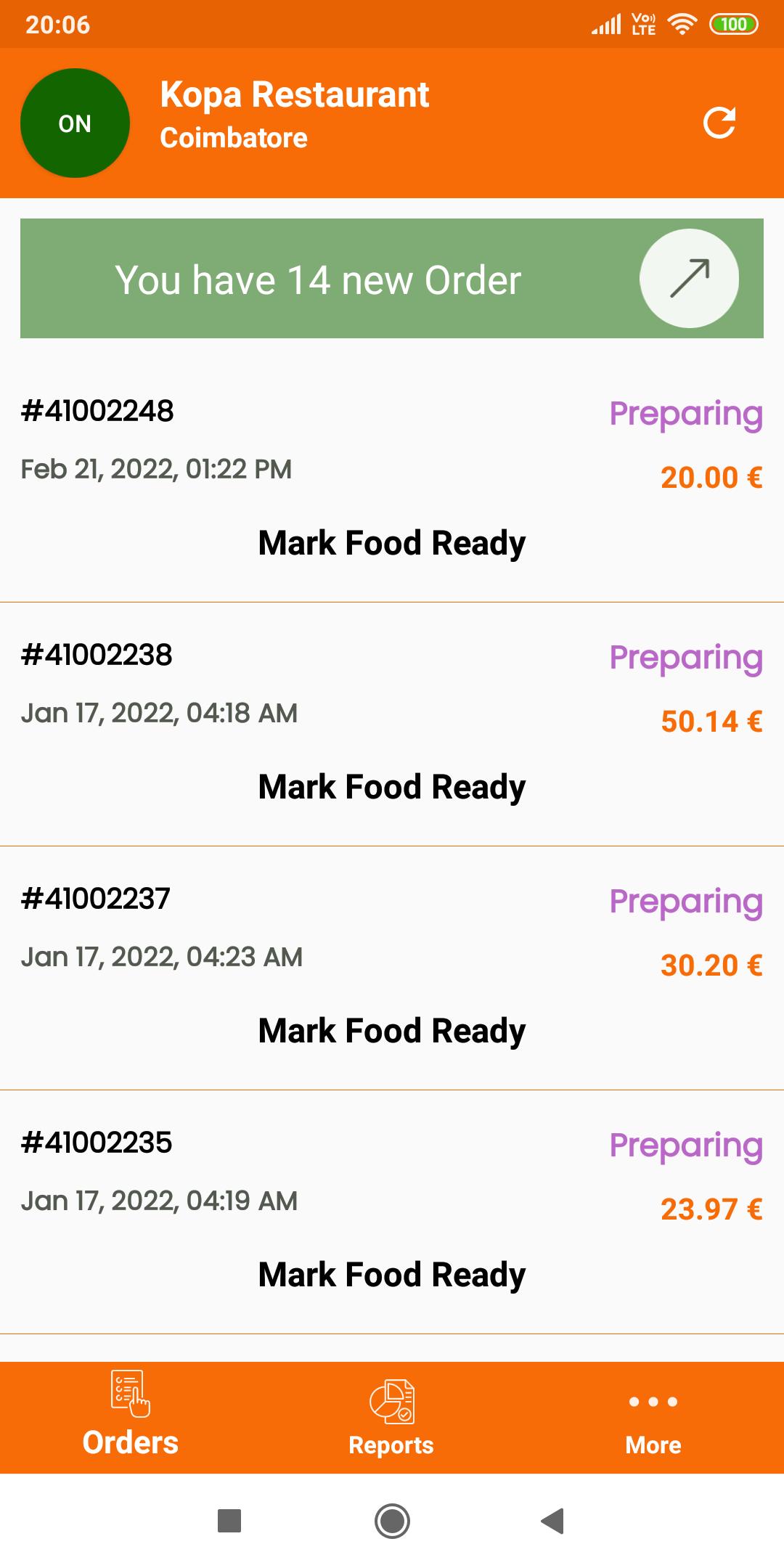Switch to the Reports tab
Screen dimensions: 784x1568
click(x=391, y=1418)
